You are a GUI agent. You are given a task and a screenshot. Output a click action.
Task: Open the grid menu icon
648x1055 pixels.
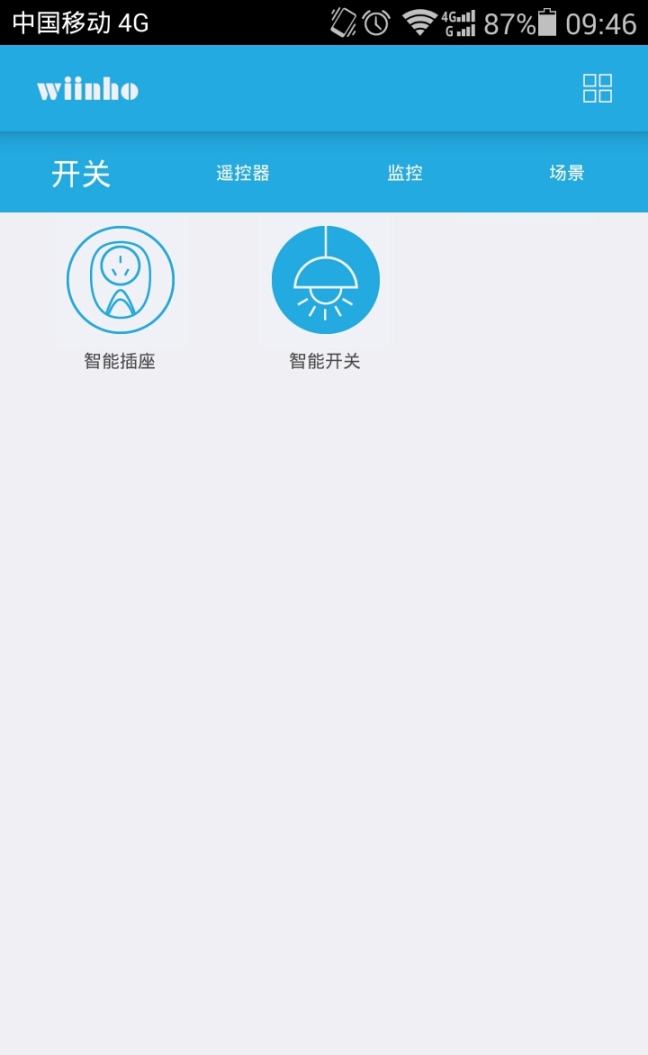coord(597,88)
